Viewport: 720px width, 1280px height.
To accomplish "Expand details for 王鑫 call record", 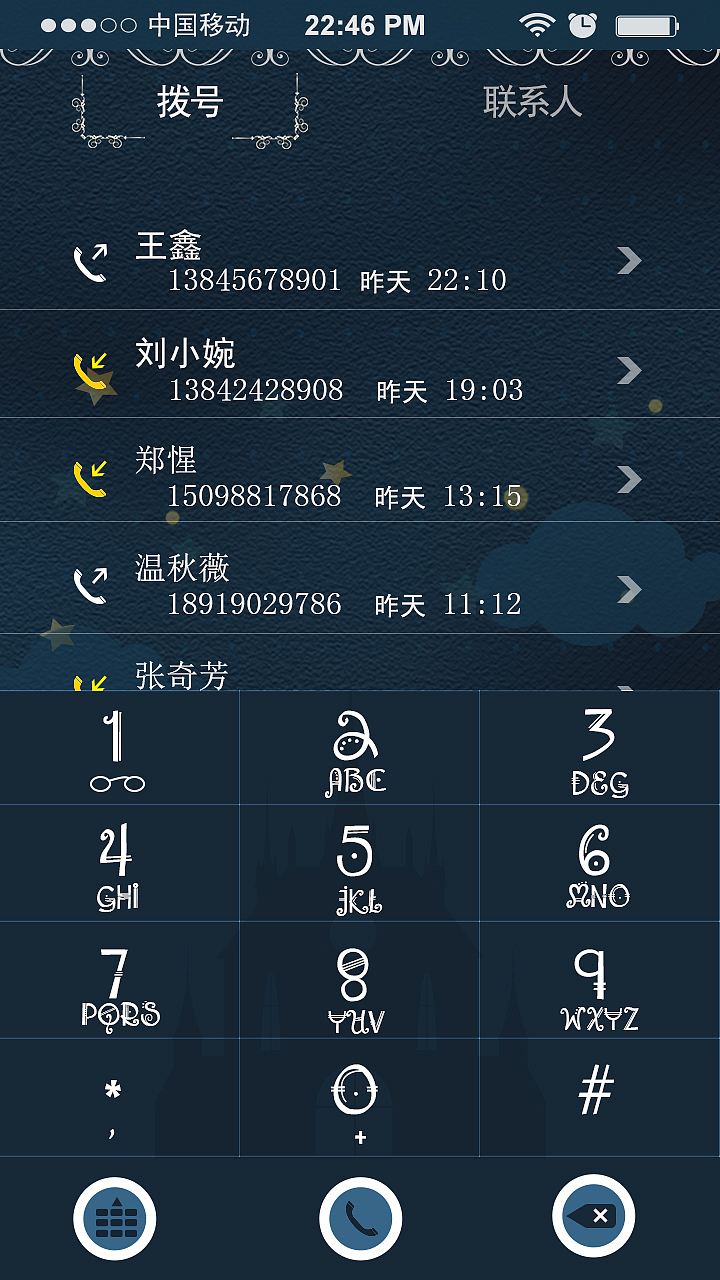I will click(x=628, y=261).
